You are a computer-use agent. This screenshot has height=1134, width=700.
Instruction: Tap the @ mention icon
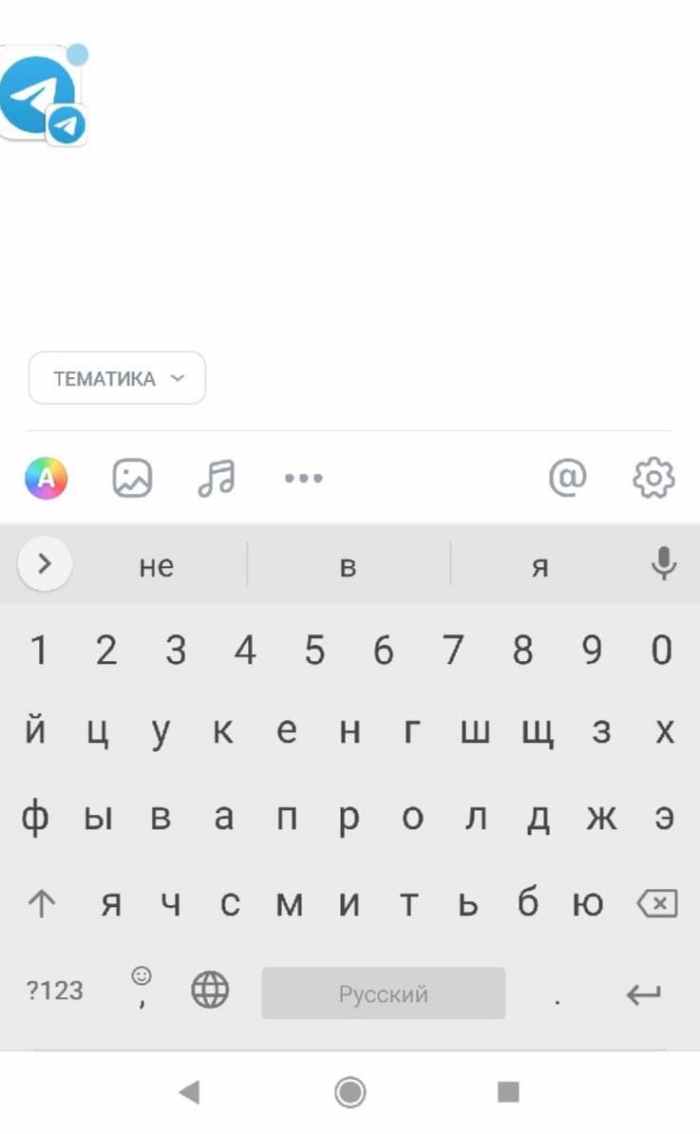pyautogui.click(x=567, y=478)
